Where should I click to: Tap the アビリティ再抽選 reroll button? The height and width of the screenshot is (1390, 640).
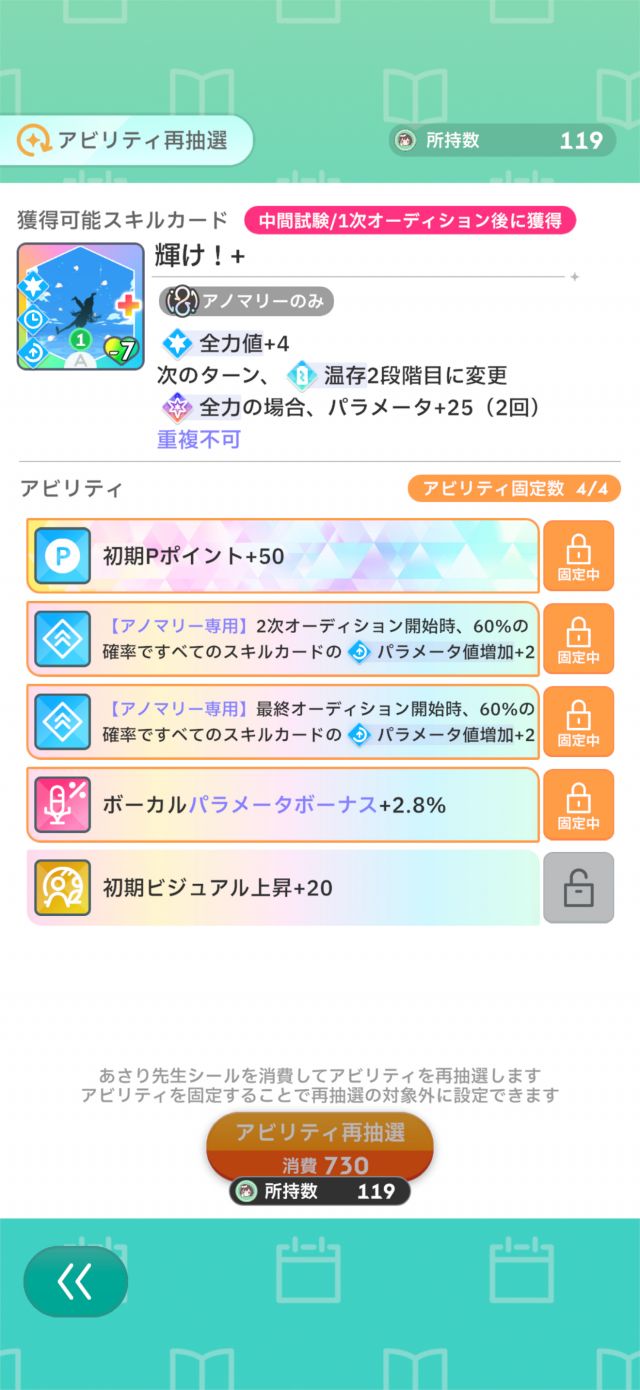(x=320, y=1146)
